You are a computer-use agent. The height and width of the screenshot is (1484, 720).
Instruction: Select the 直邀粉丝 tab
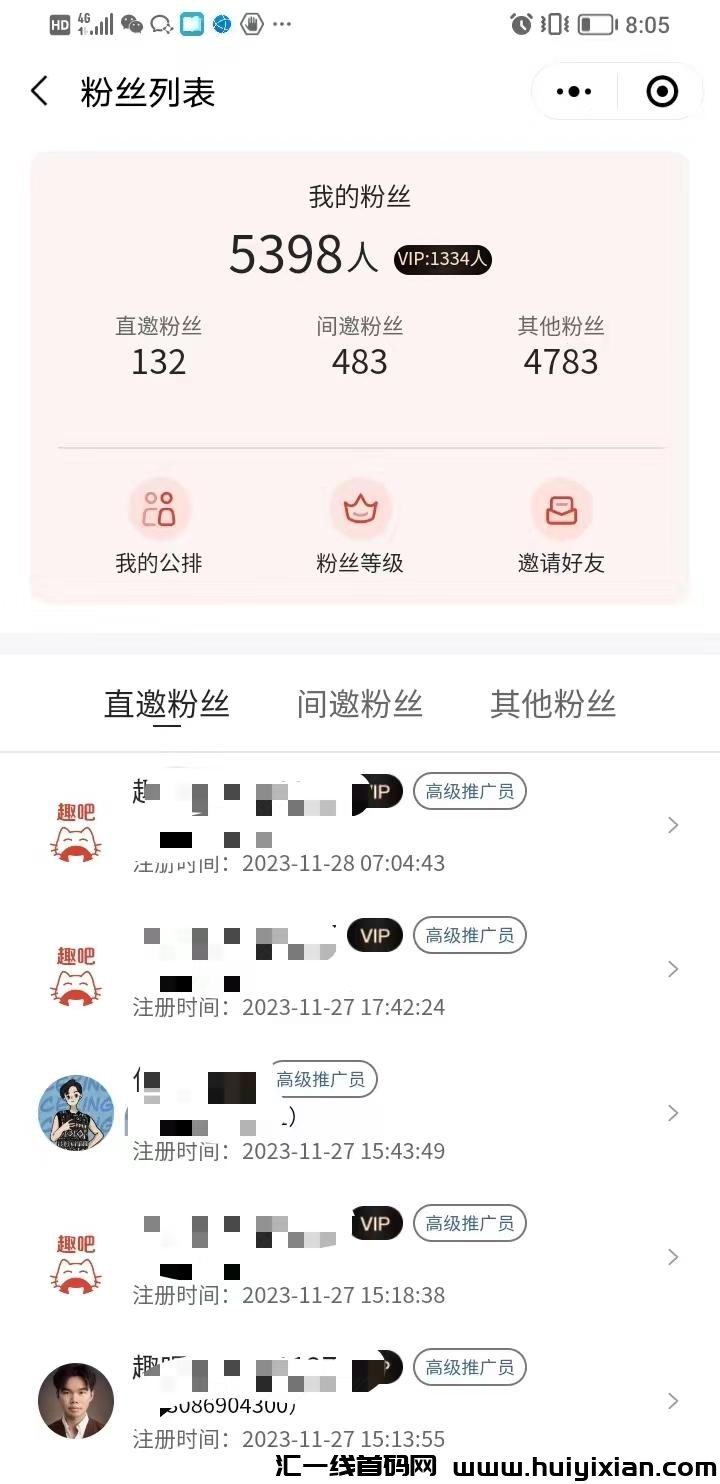[167, 704]
